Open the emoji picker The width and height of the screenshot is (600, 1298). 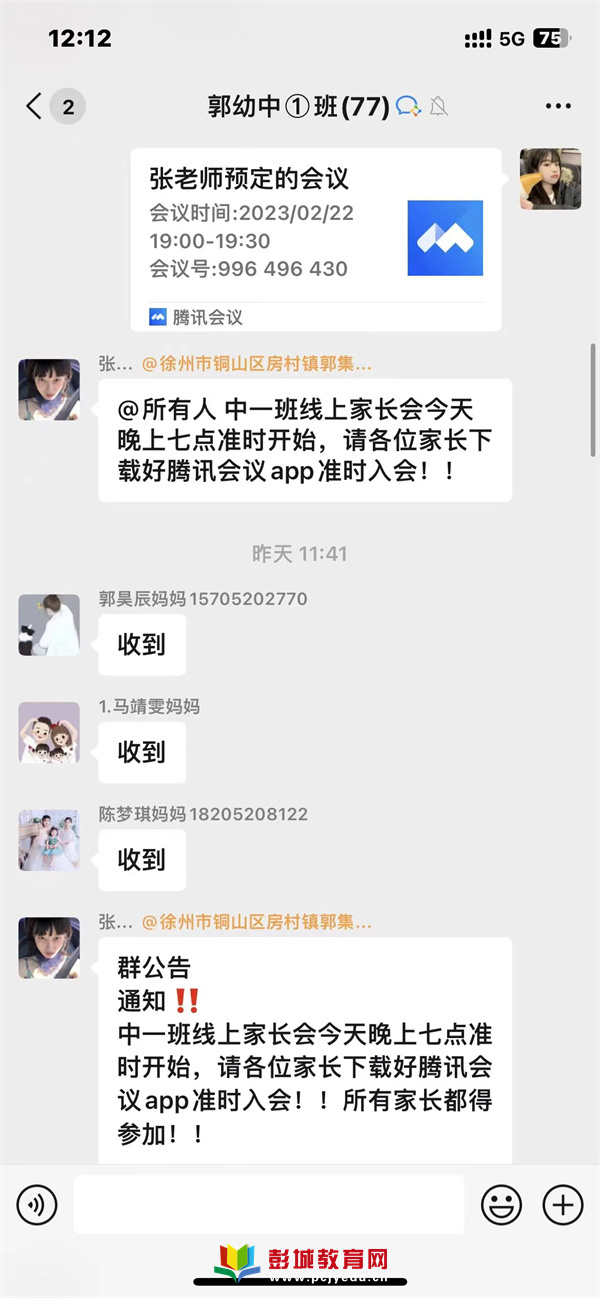click(x=501, y=1205)
